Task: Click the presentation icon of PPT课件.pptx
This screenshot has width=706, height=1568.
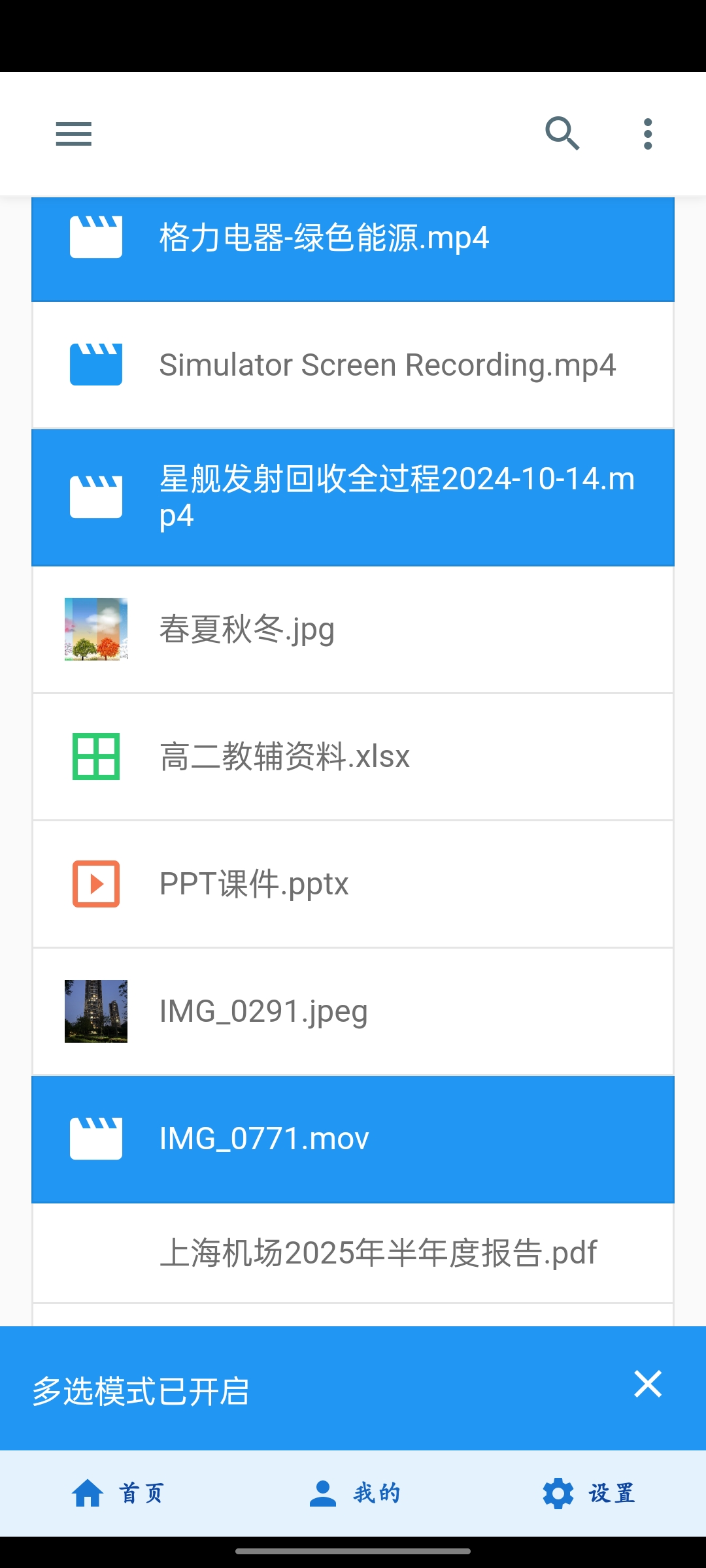Action: pyautogui.click(x=95, y=884)
